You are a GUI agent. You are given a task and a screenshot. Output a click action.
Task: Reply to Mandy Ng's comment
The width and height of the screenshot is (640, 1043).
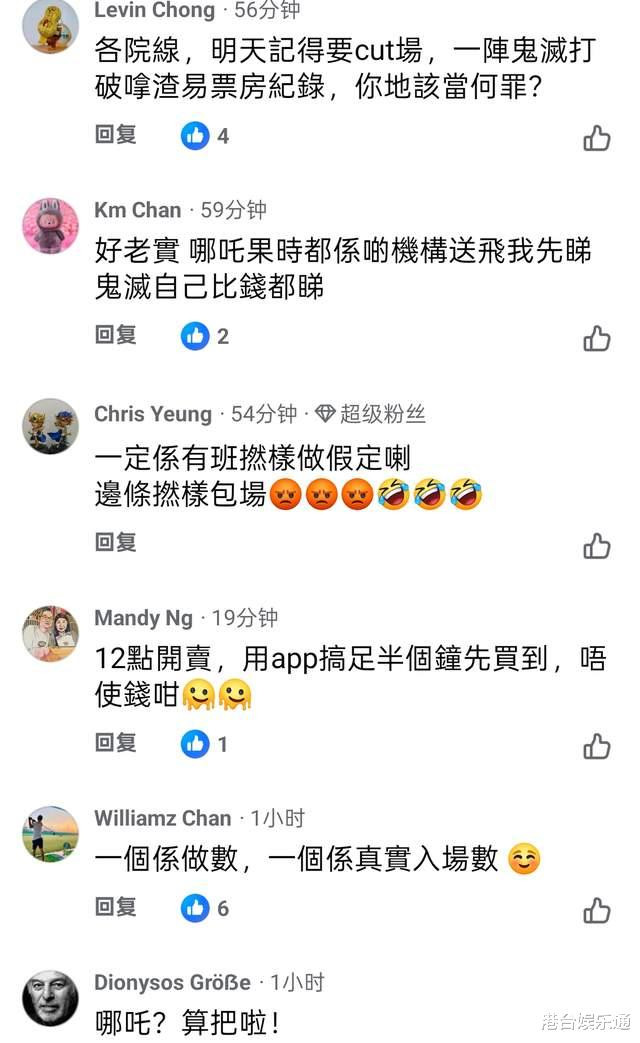point(116,742)
